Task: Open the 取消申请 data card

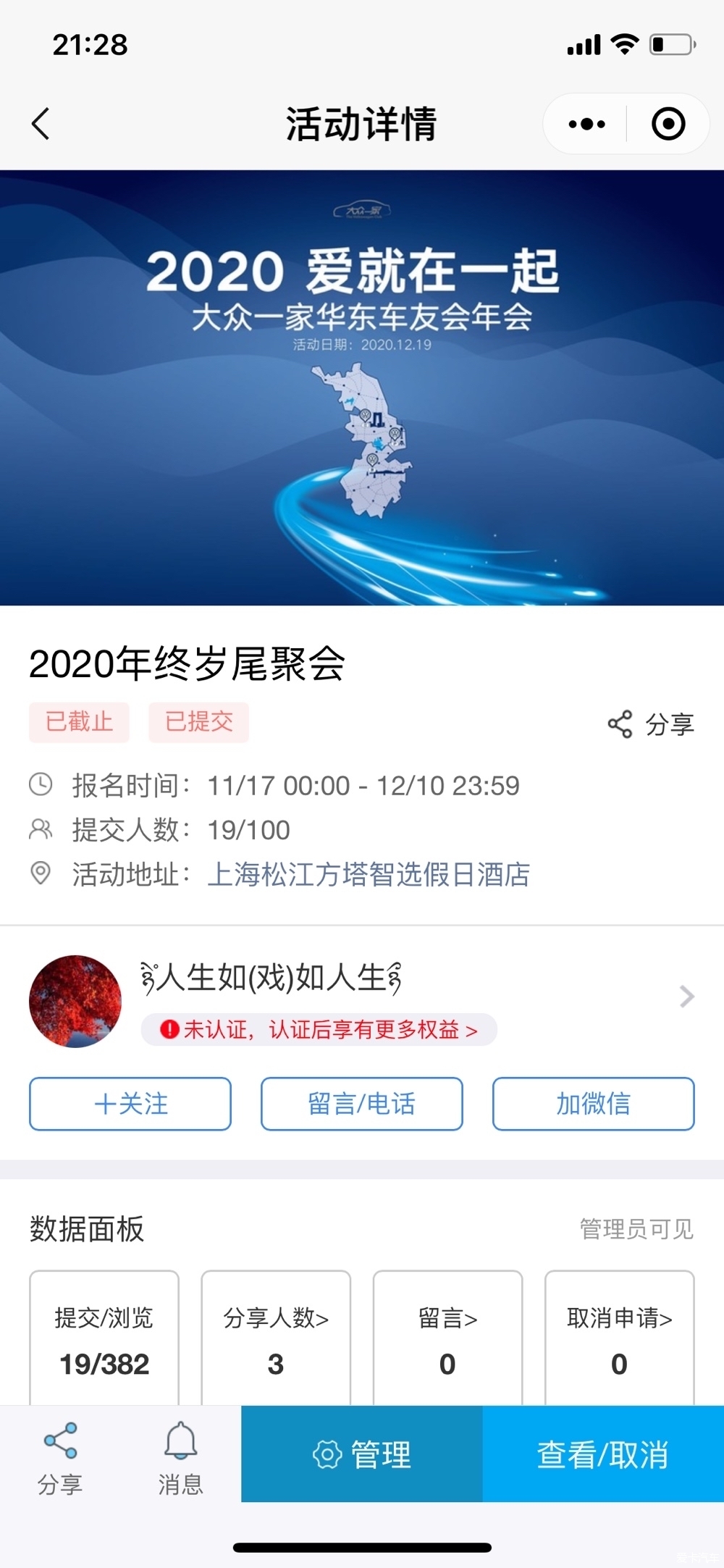Action: (x=619, y=1339)
